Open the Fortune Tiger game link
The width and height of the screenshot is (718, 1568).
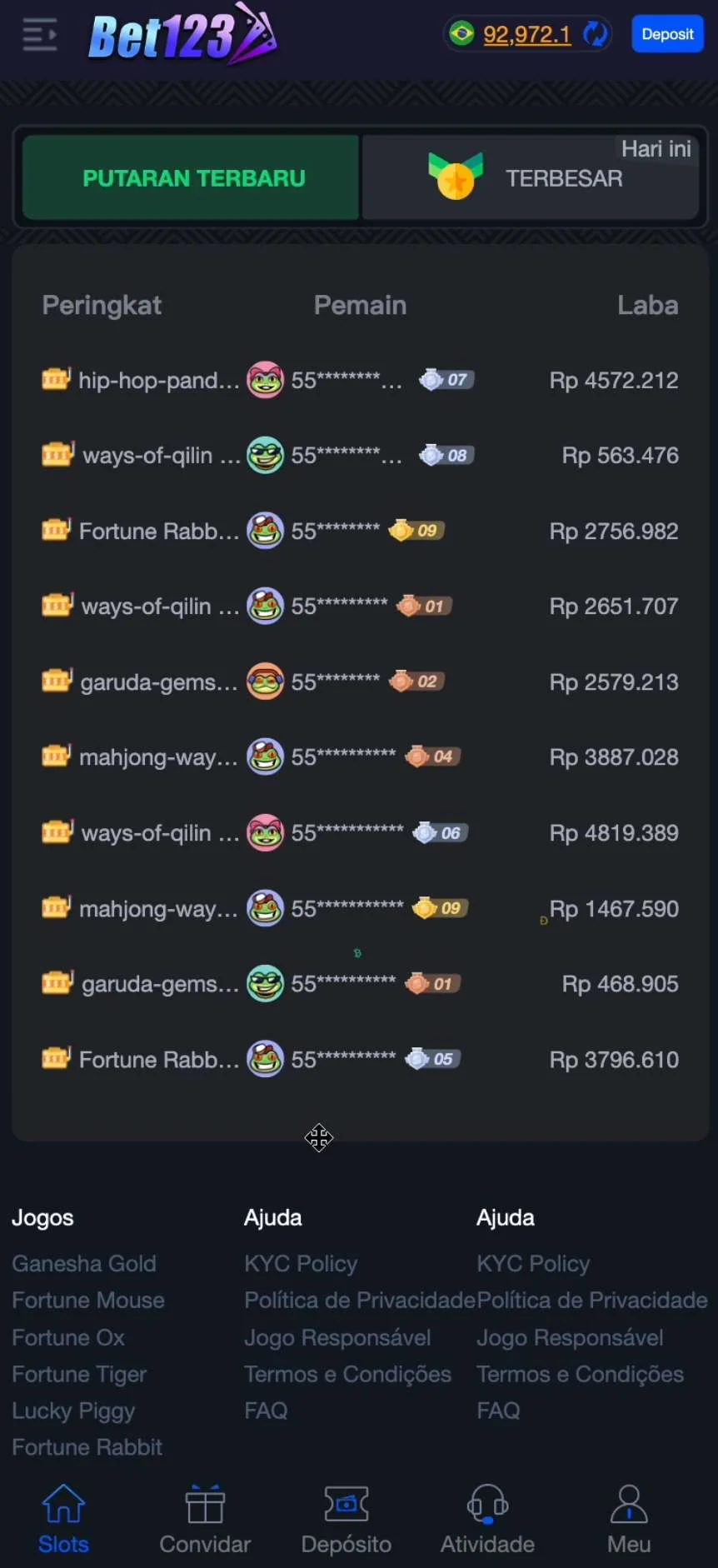[79, 1375]
